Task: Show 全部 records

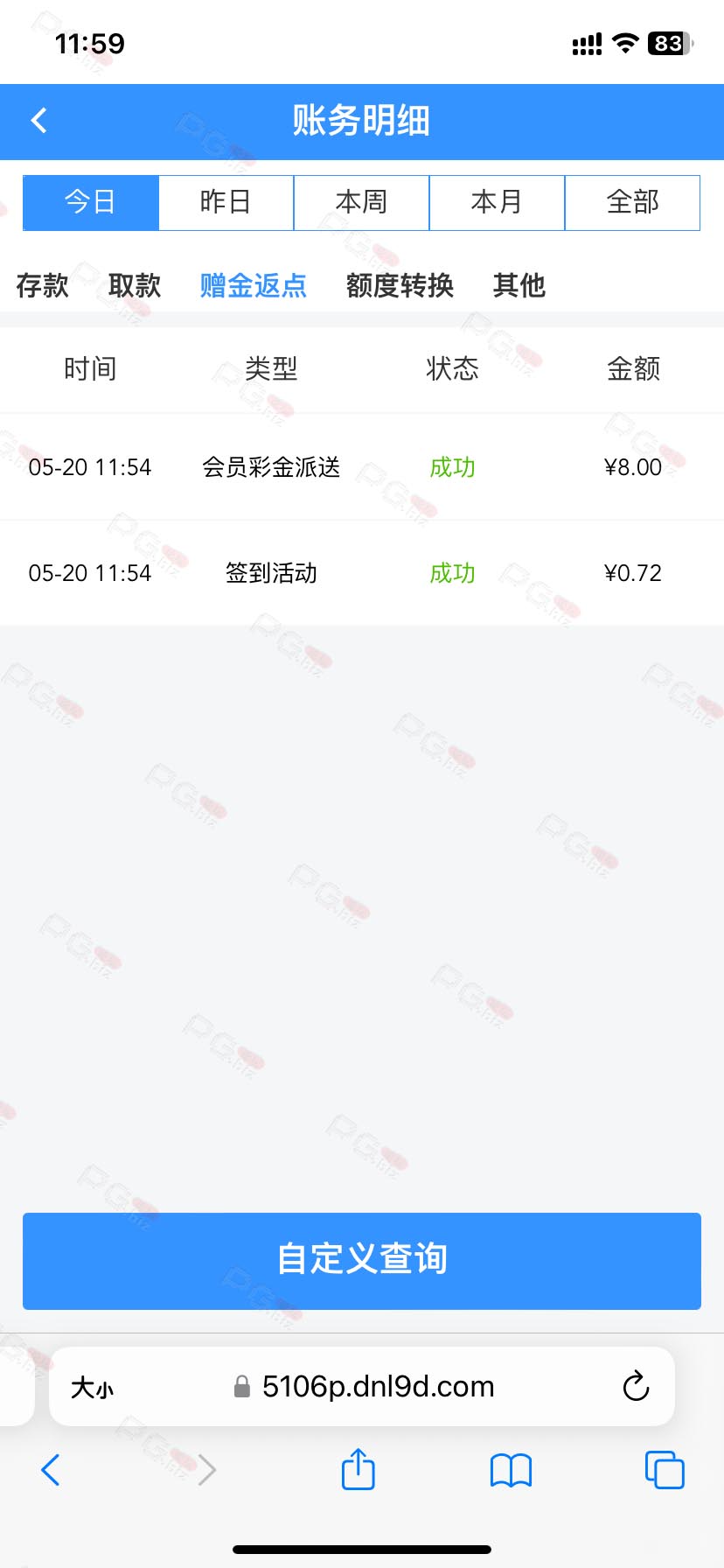Action: point(632,202)
